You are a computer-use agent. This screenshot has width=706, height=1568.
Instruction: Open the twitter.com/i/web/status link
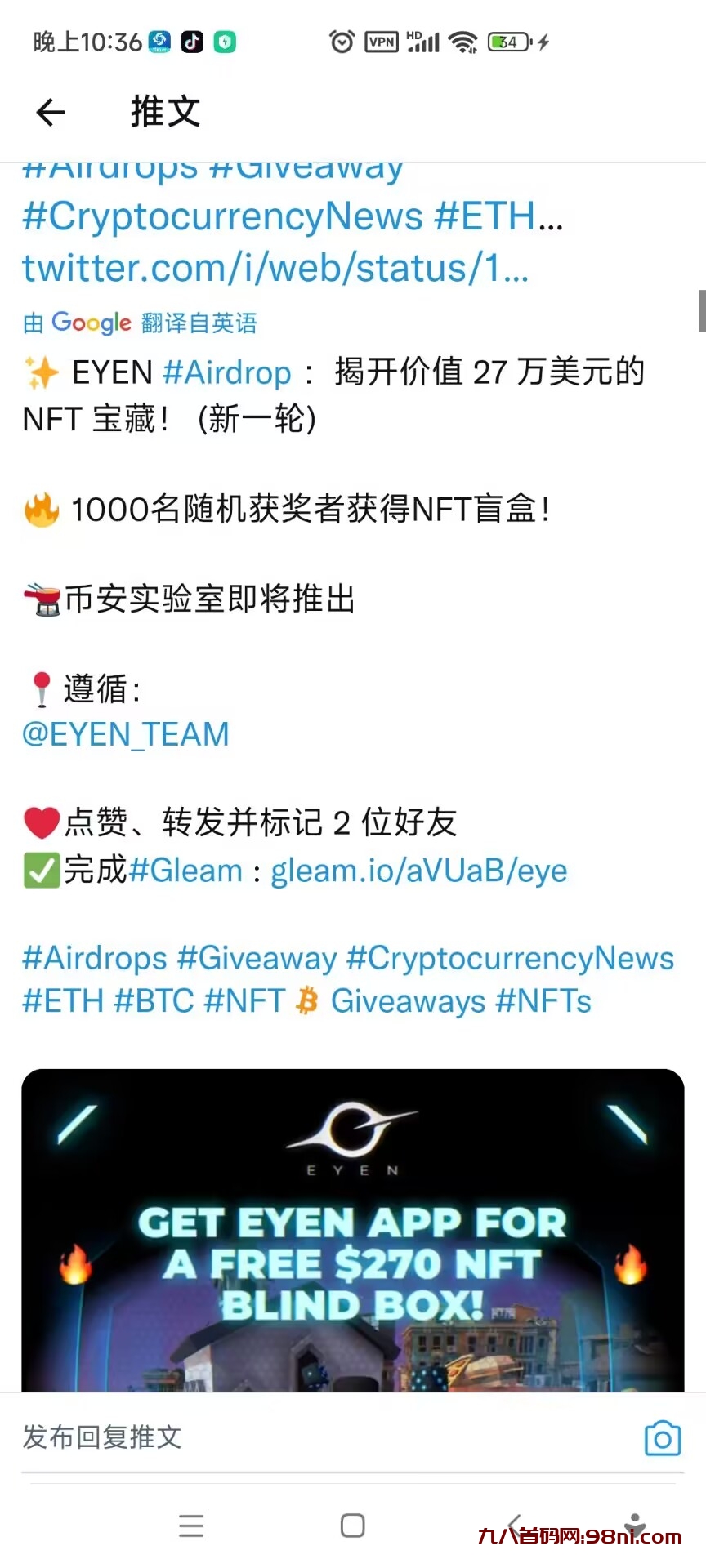(275, 268)
